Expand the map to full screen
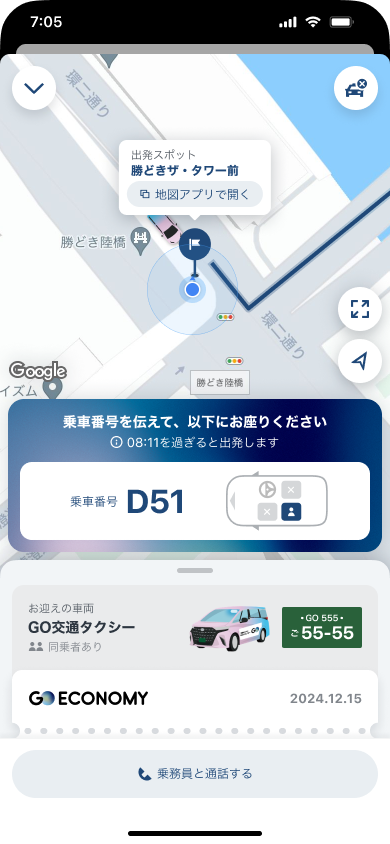 click(360, 309)
